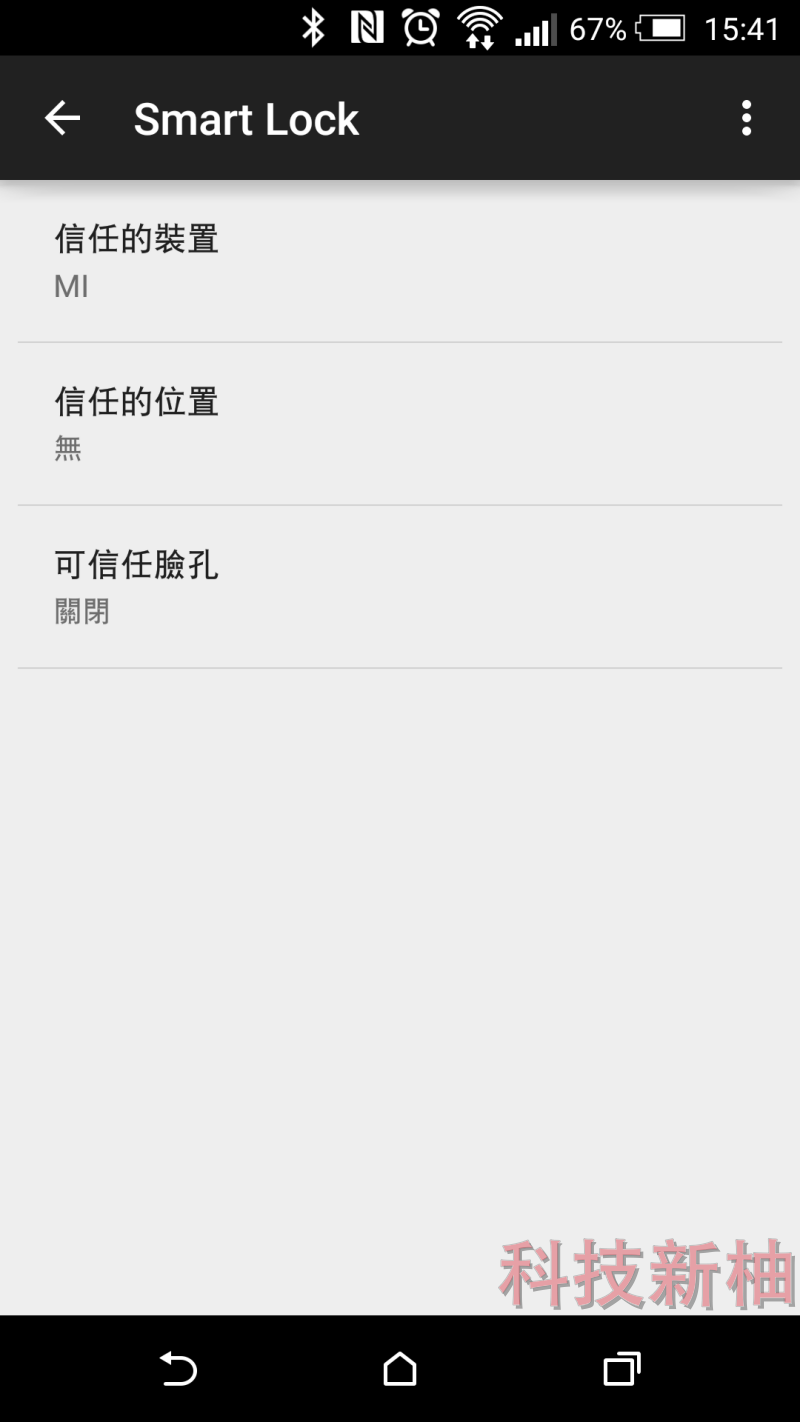Open the three-dot overflow menu
This screenshot has width=800, height=1422.
[746, 119]
